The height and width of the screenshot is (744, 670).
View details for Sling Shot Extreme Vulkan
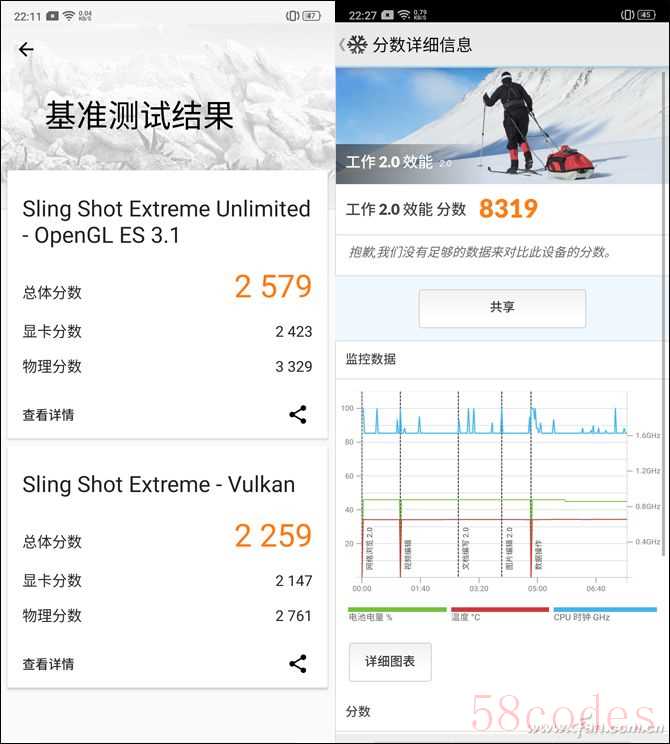click(48, 664)
